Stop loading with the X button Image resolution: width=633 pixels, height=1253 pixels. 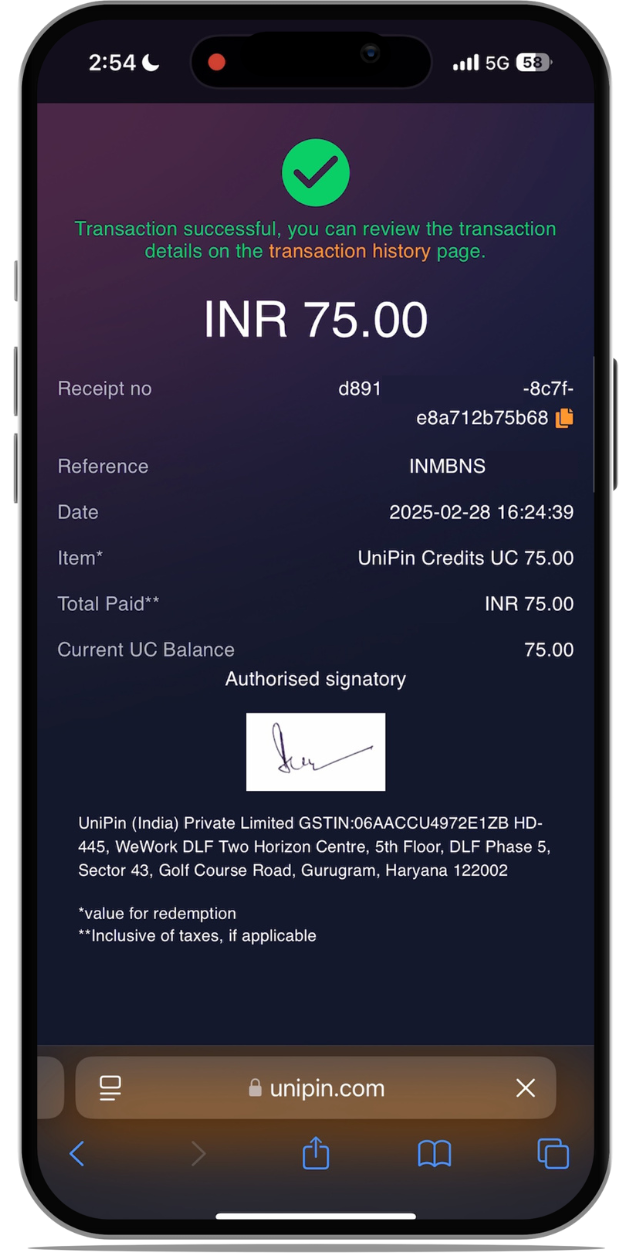click(x=525, y=1088)
